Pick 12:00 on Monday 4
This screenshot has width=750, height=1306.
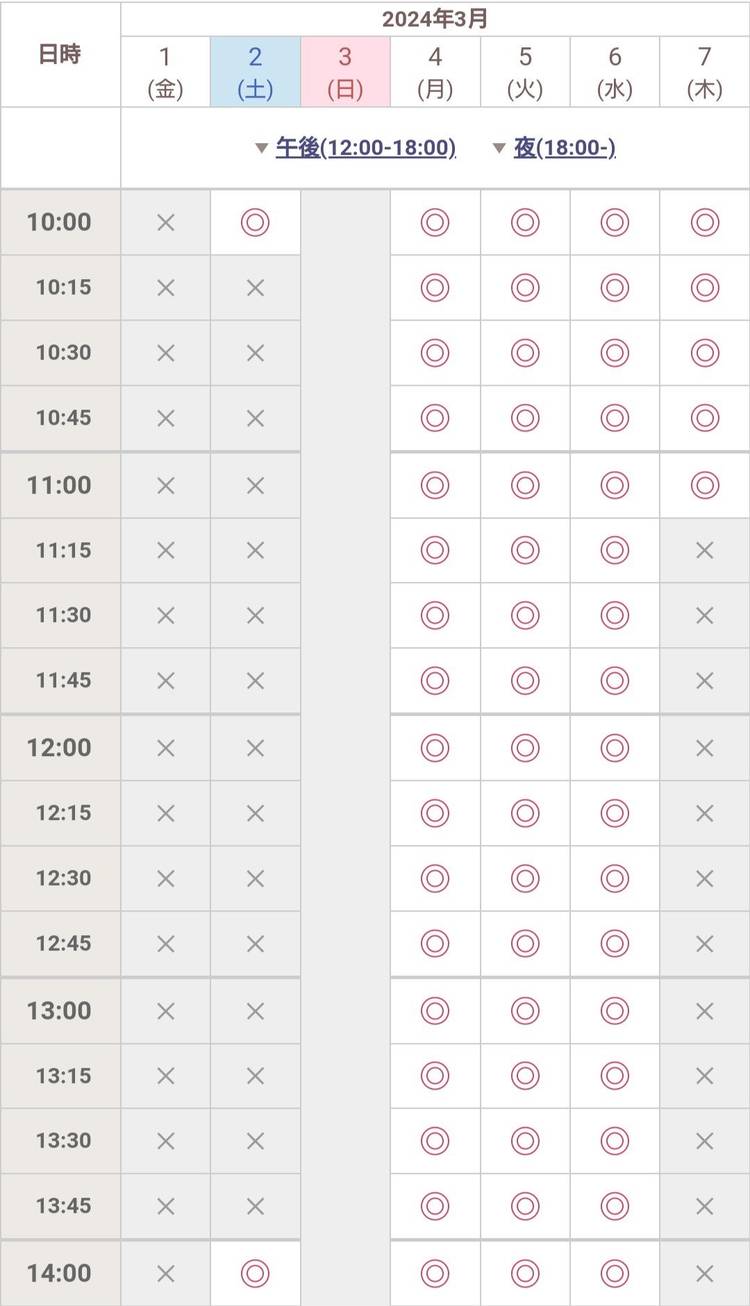(435, 748)
